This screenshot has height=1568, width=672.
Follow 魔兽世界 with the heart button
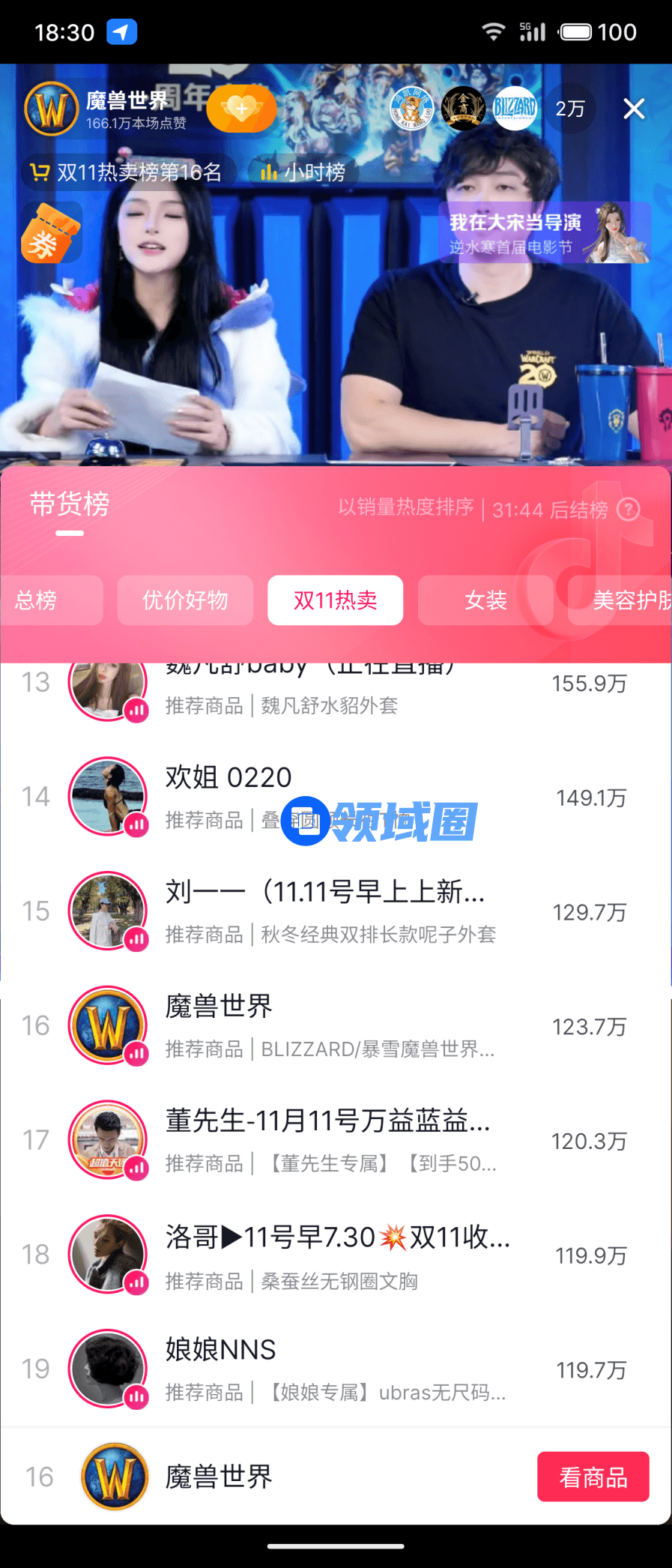[x=241, y=109]
